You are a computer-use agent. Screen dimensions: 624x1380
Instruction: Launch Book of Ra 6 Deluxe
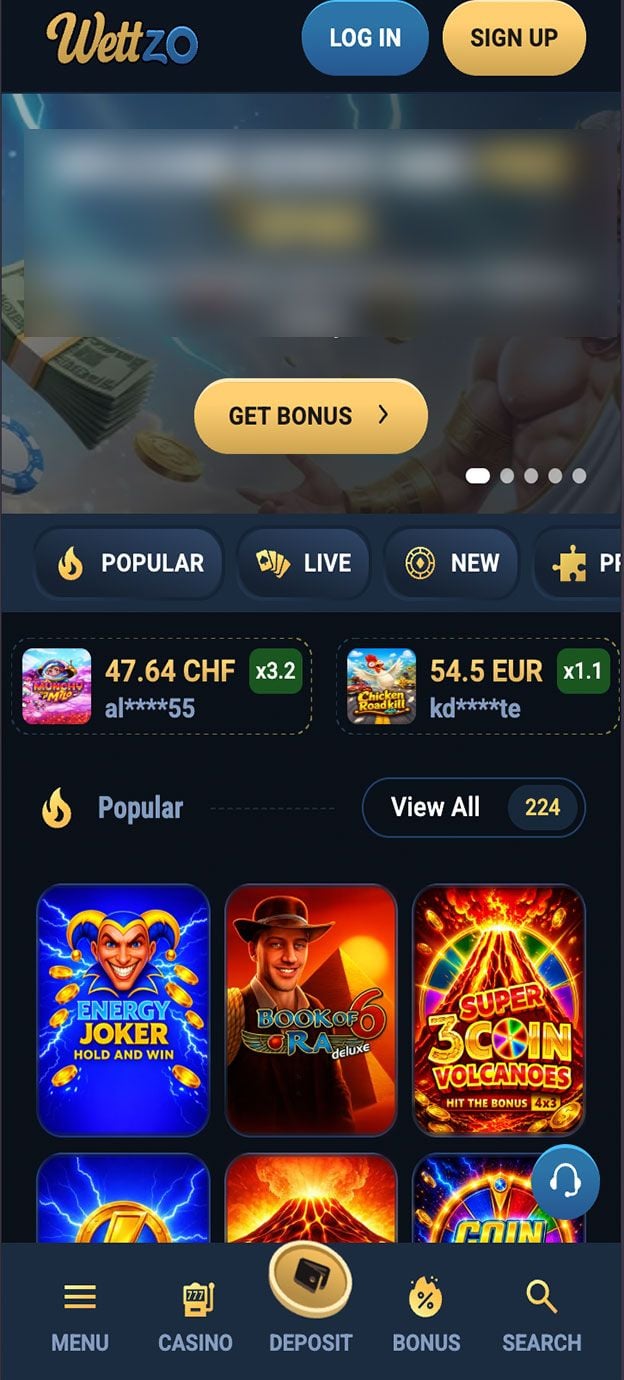311,1010
